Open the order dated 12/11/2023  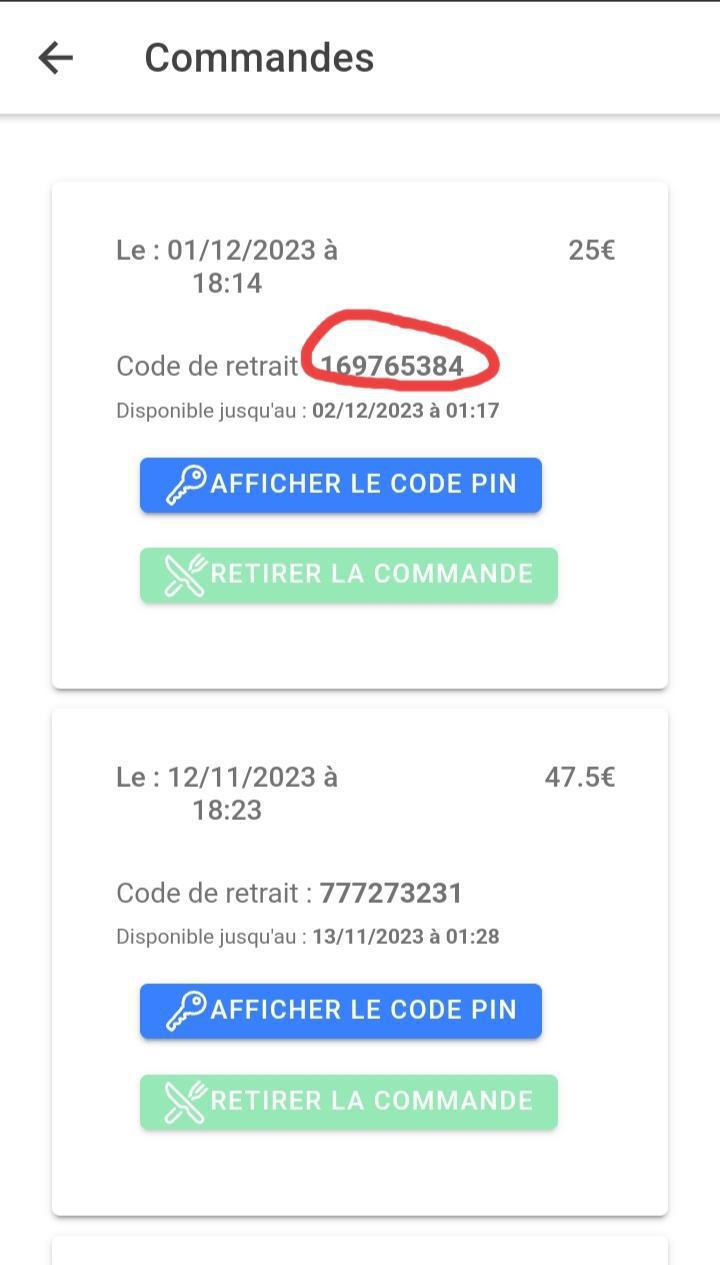(x=360, y=958)
